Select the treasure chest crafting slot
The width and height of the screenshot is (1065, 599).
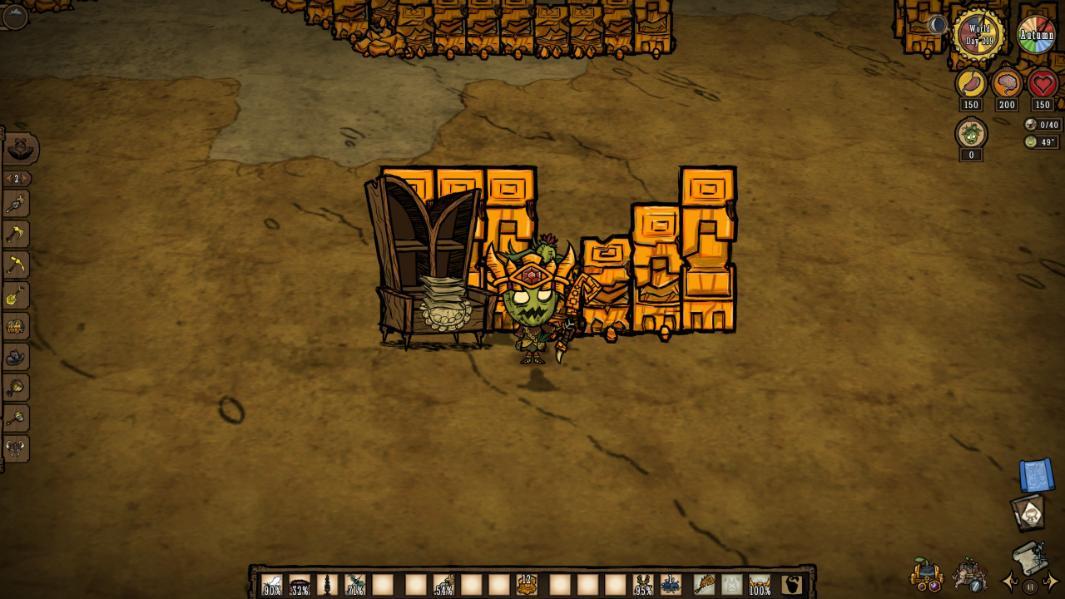point(17,326)
